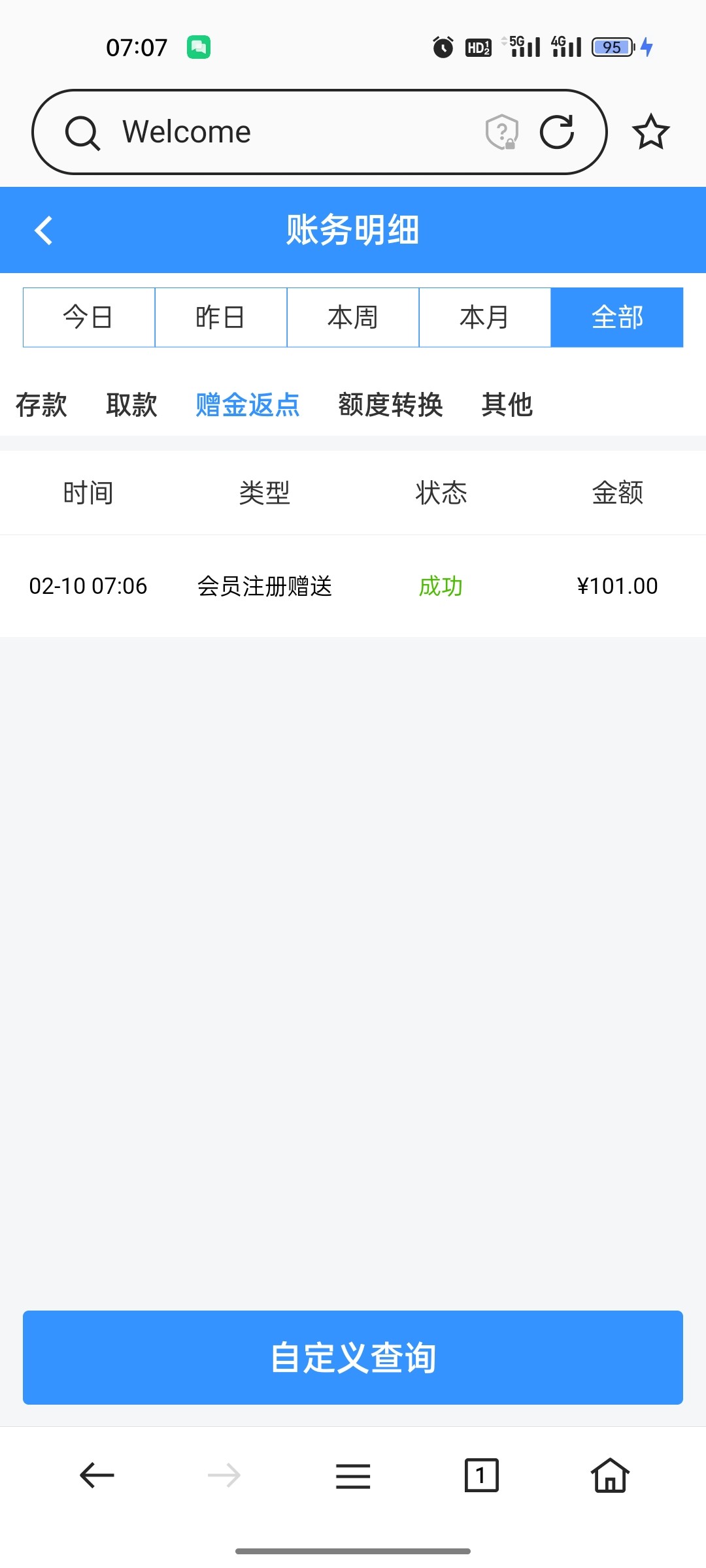Switch to the 存款 category

[x=41, y=405]
